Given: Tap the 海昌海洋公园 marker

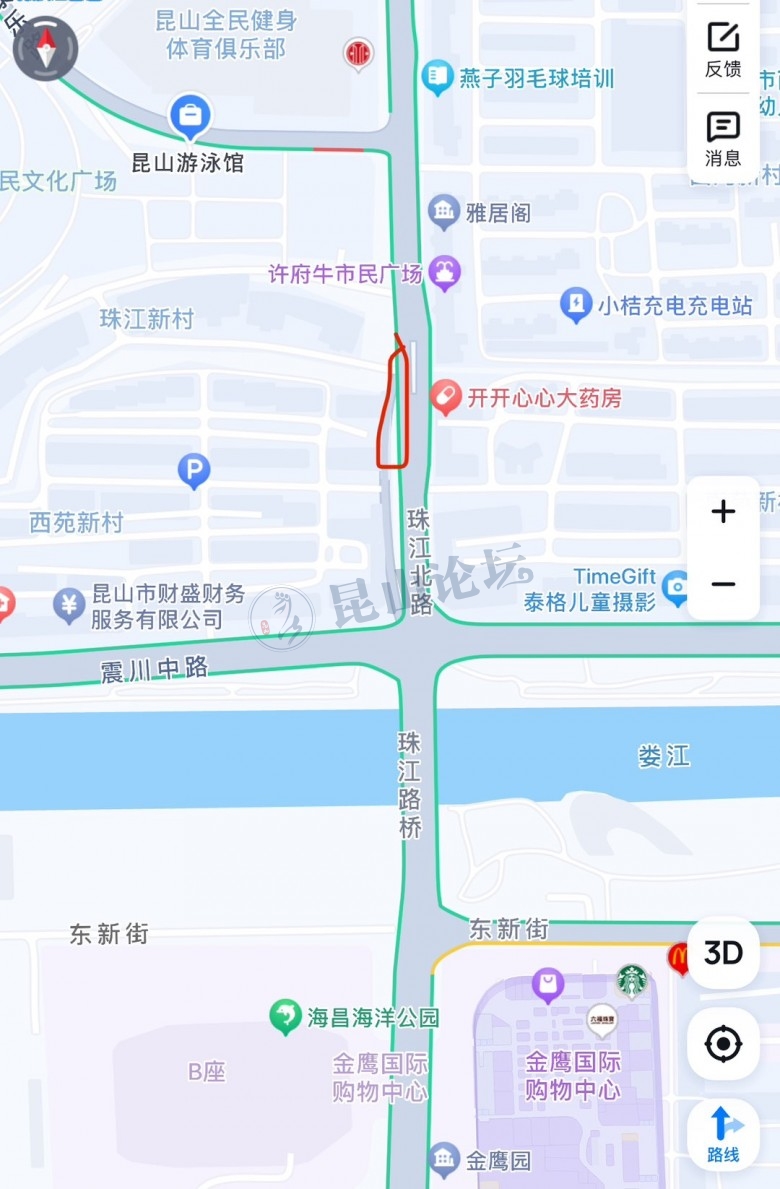Looking at the screenshot, I should 286,1018.
